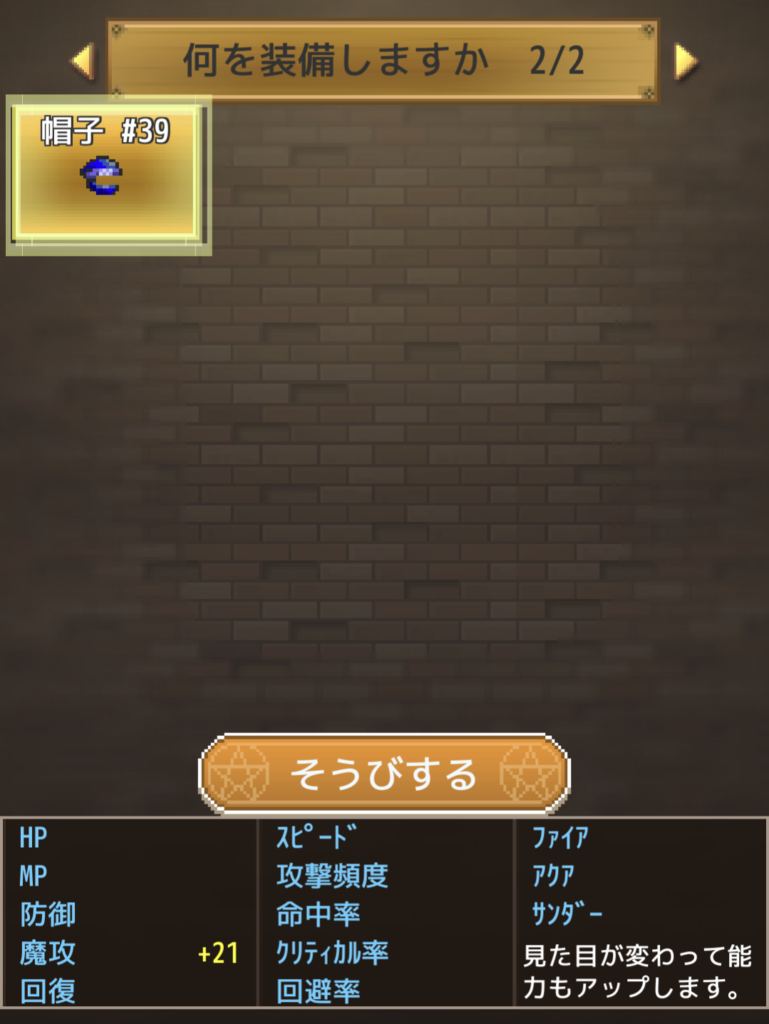Select the 帽子 #39 item card
The width and height of the screenshot is (769, 1024).
pos(108,175)
